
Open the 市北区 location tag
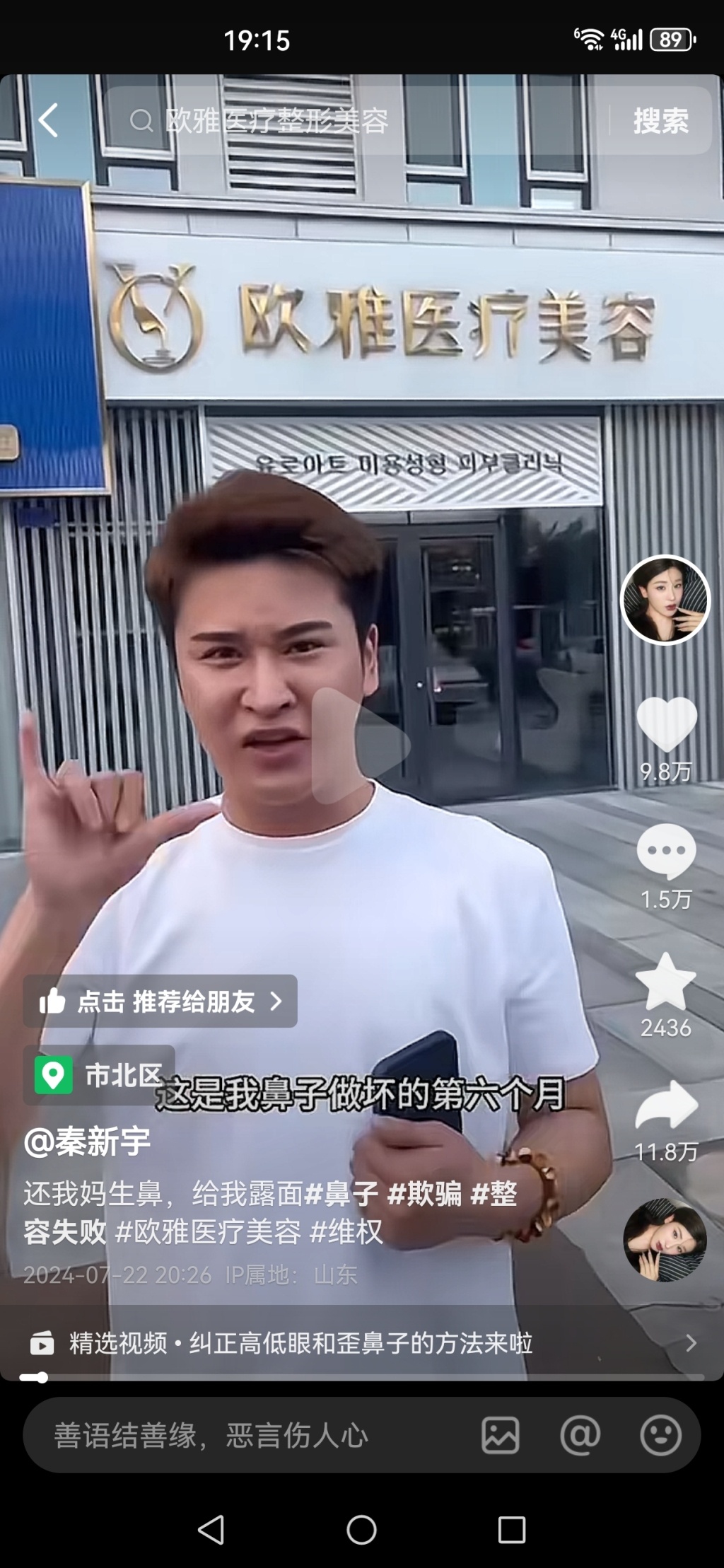100,1075
